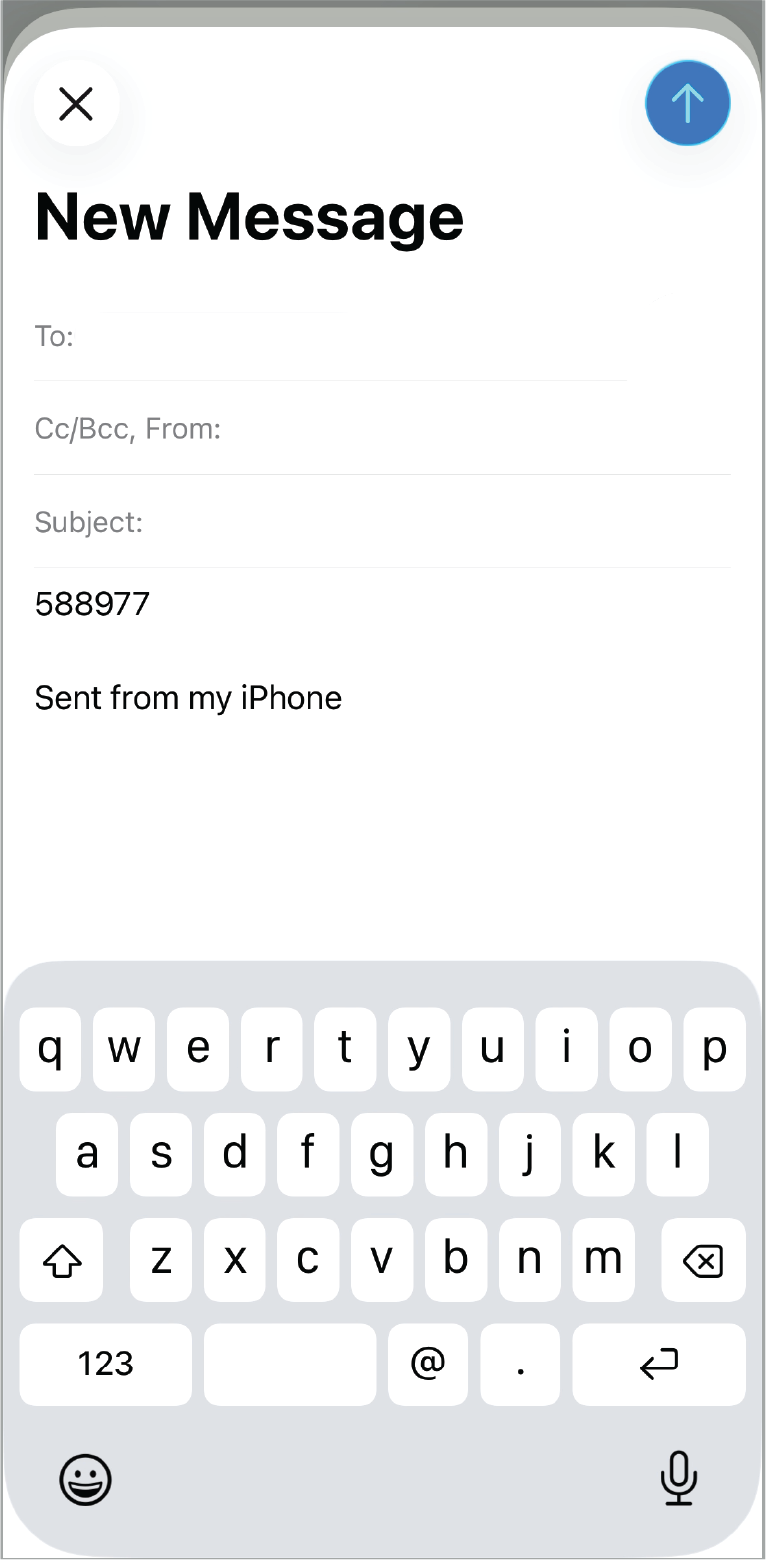Viewport: 766px width, 1560px height.
Task: Select the Subject field
Action: [383, 522]
